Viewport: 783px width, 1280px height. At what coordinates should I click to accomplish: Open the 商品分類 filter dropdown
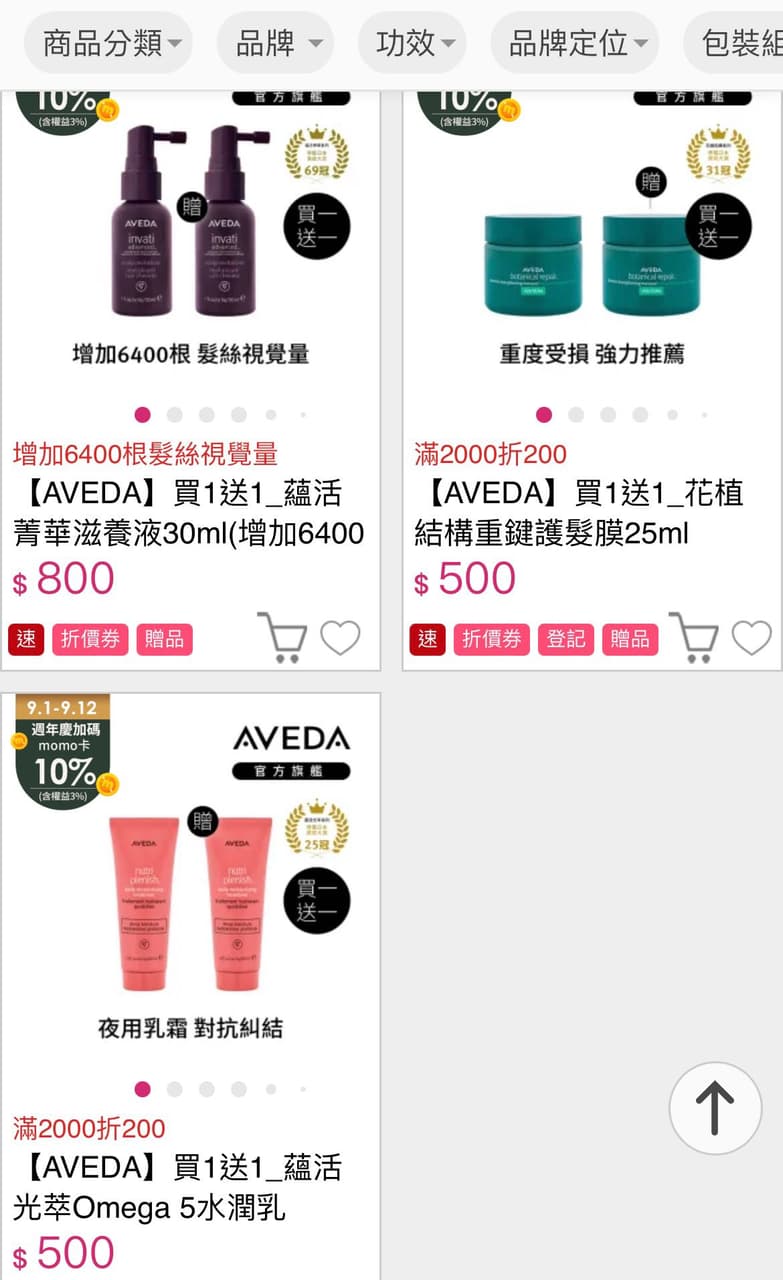(x=108, y=42)
